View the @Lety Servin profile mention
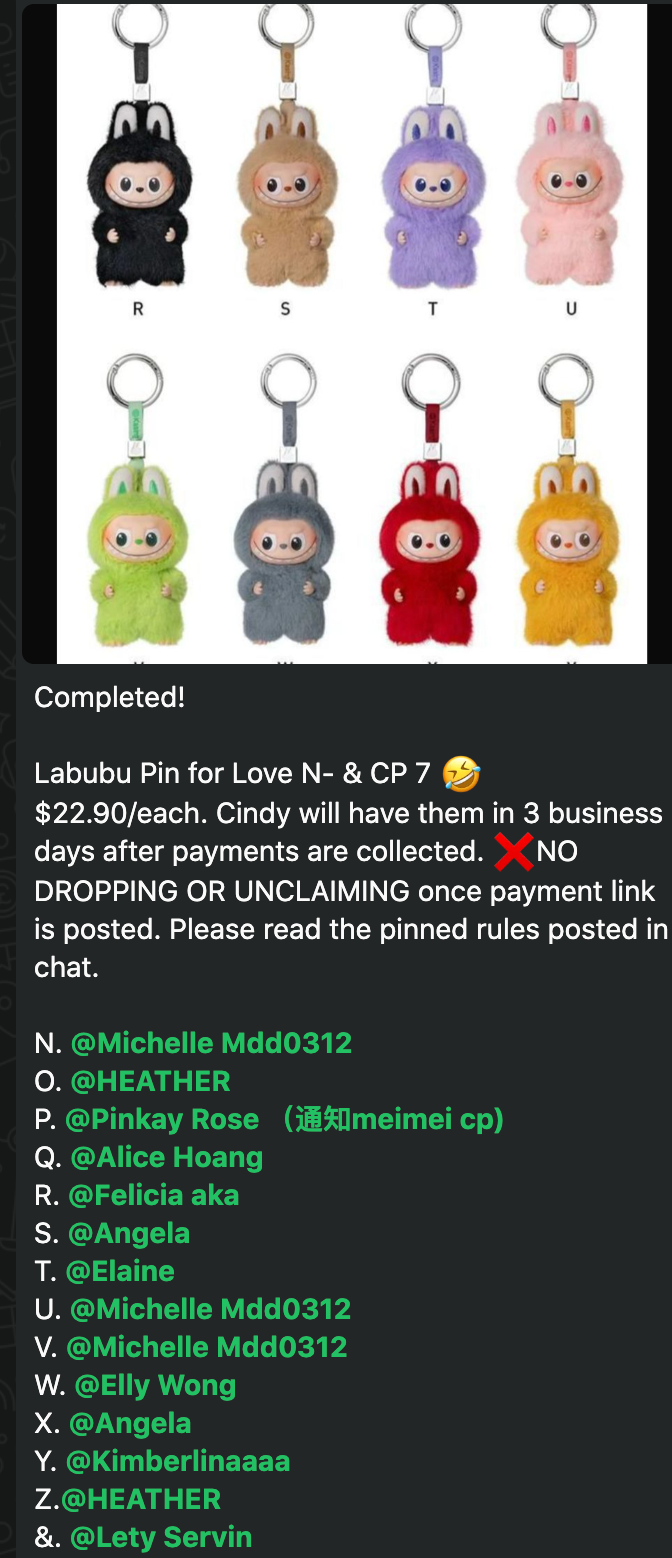 [x=161, y=1537]
